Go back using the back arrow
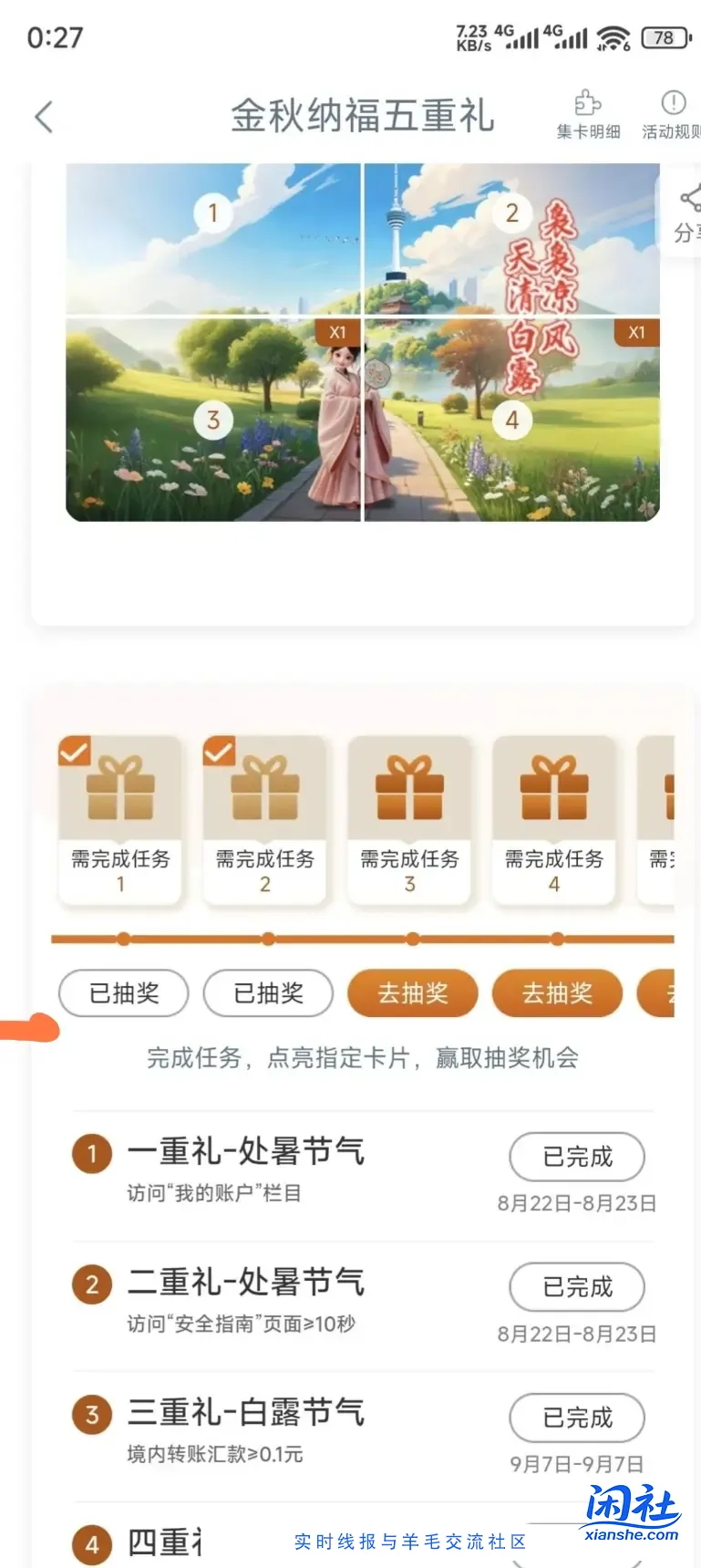701x1568 pixels. tap(43, 116)
